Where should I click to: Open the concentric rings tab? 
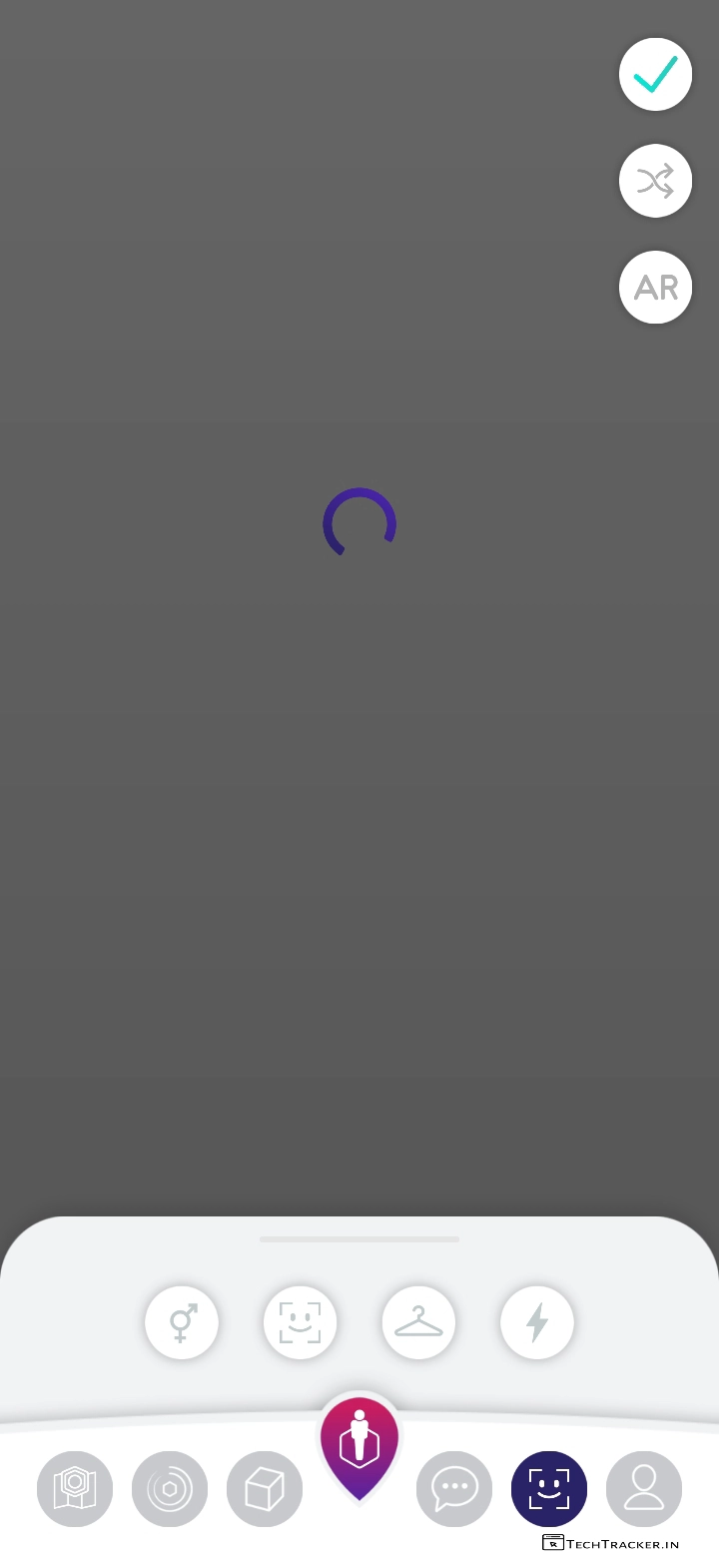pyautogui.click(x=170, y=1489)
